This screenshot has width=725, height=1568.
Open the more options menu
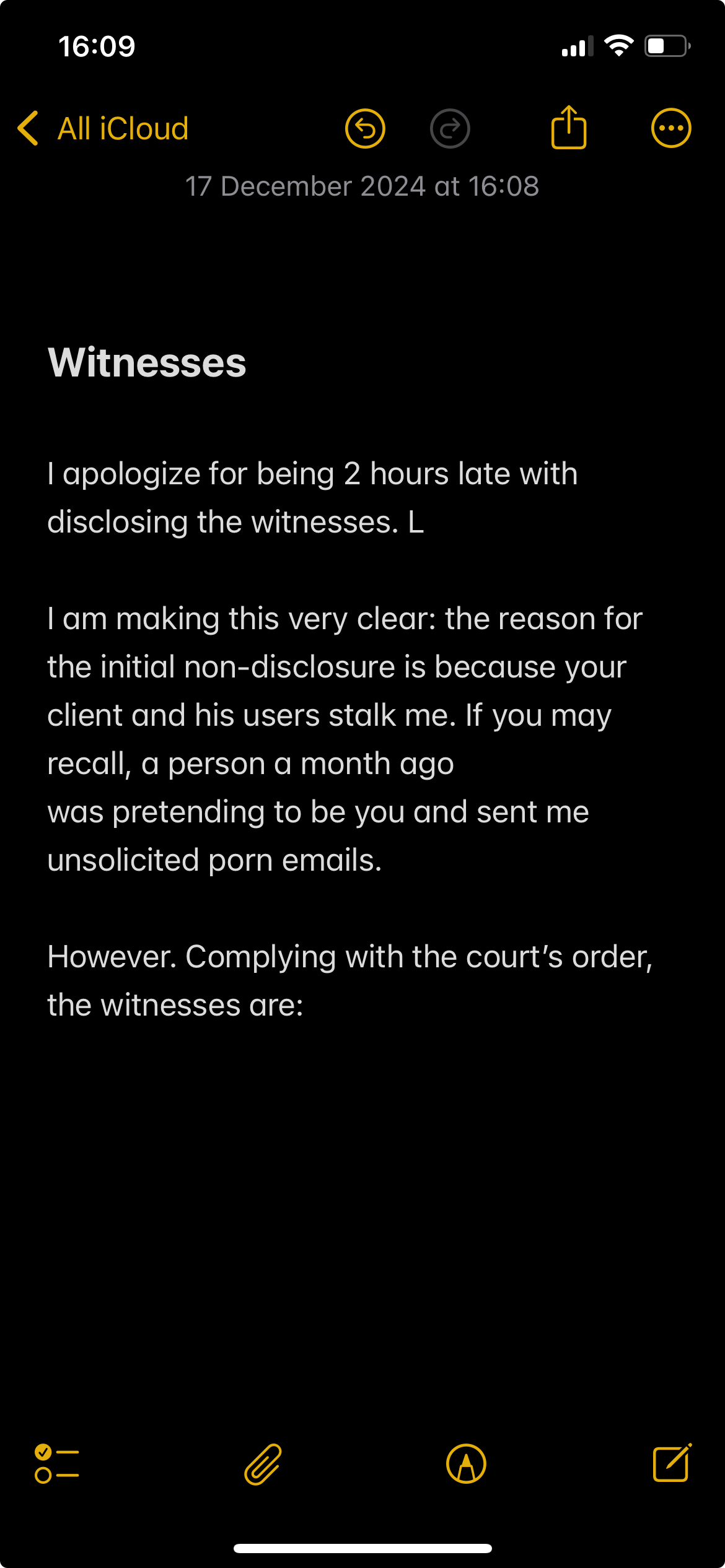point(671,129)
